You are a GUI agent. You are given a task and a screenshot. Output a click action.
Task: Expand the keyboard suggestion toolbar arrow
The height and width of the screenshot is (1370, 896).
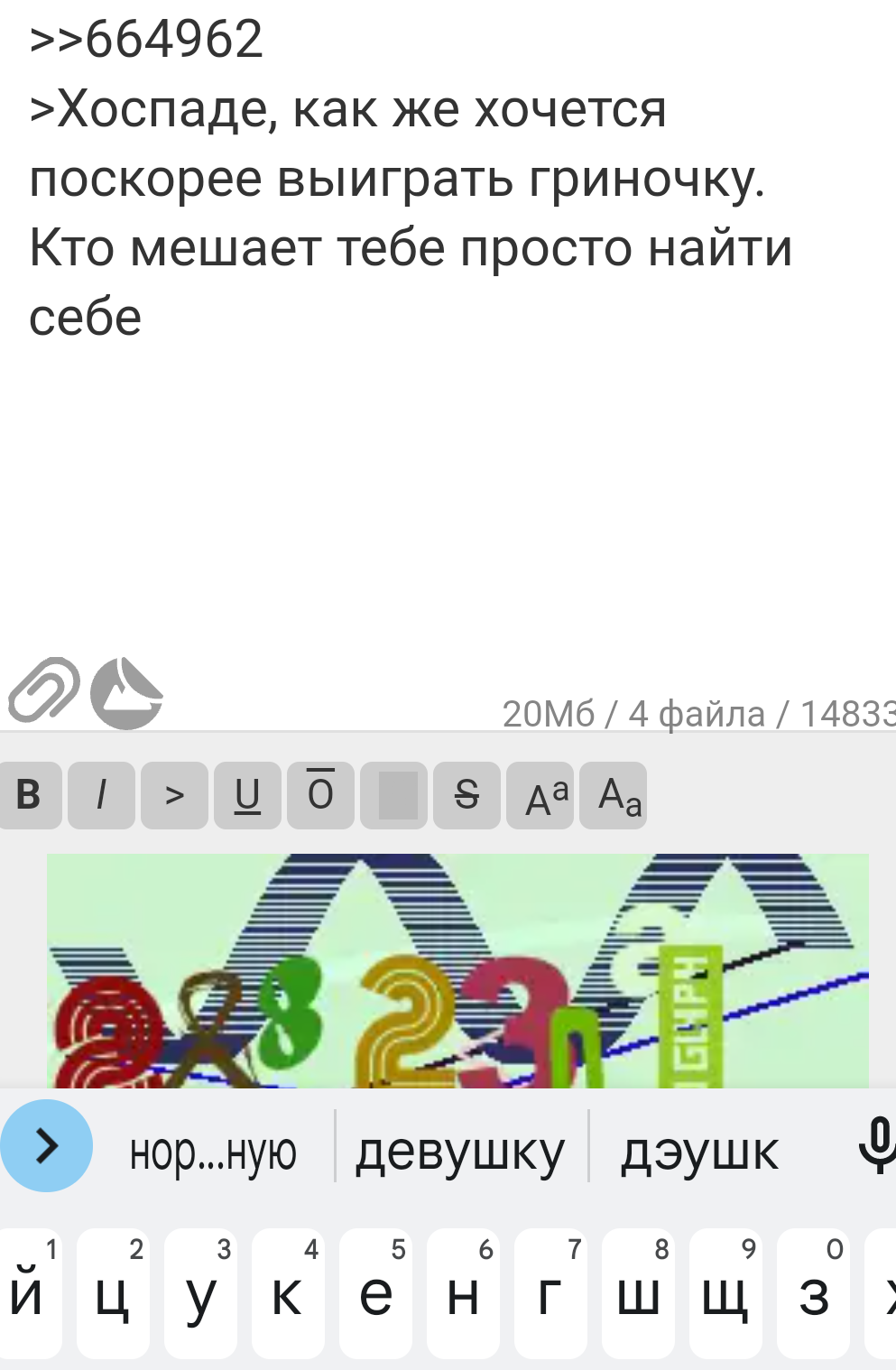click(x=46, y=1146)
